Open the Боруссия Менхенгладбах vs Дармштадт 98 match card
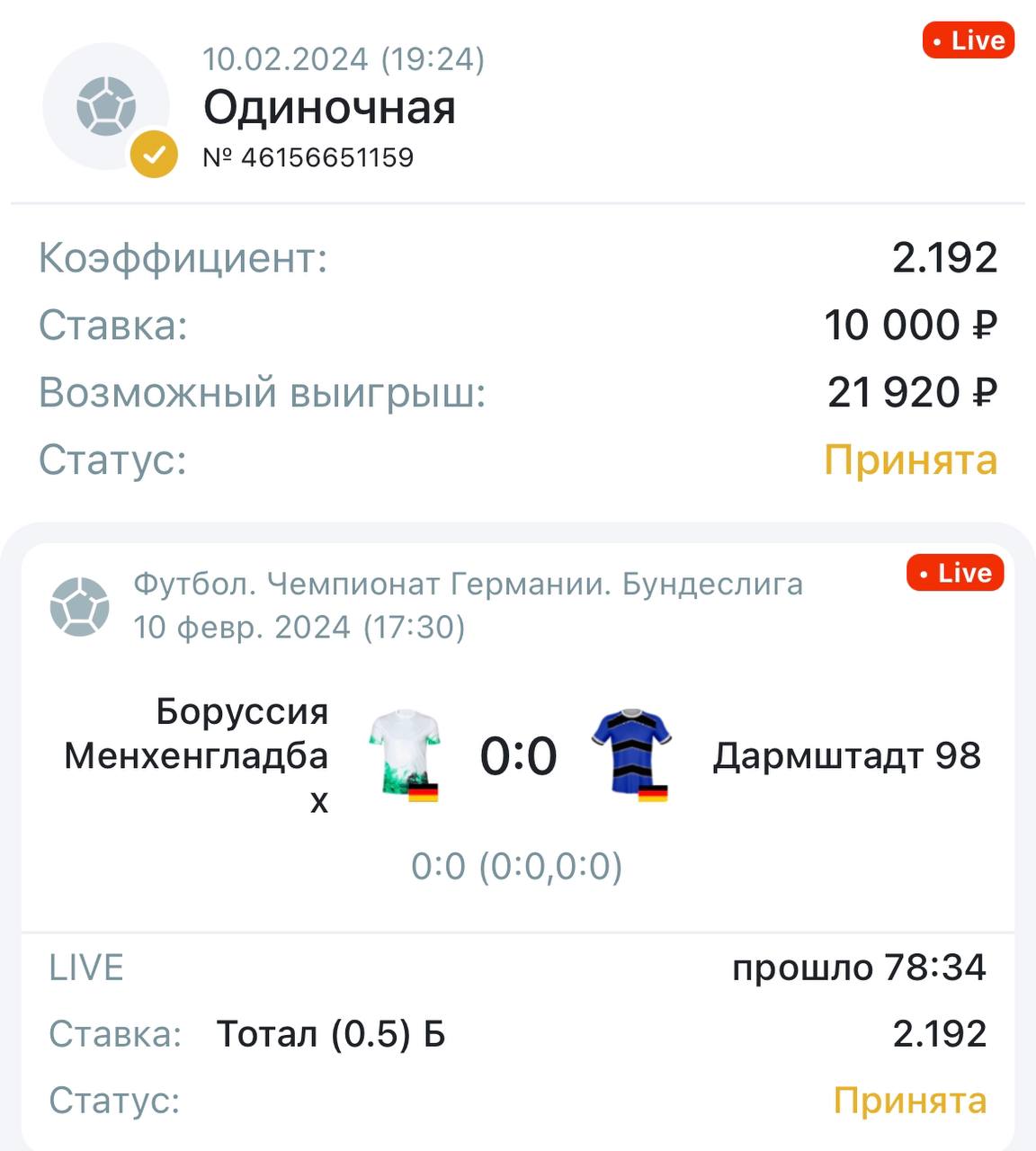The width and height of the screenshot is (1036, 1151). tap(518, 755)
